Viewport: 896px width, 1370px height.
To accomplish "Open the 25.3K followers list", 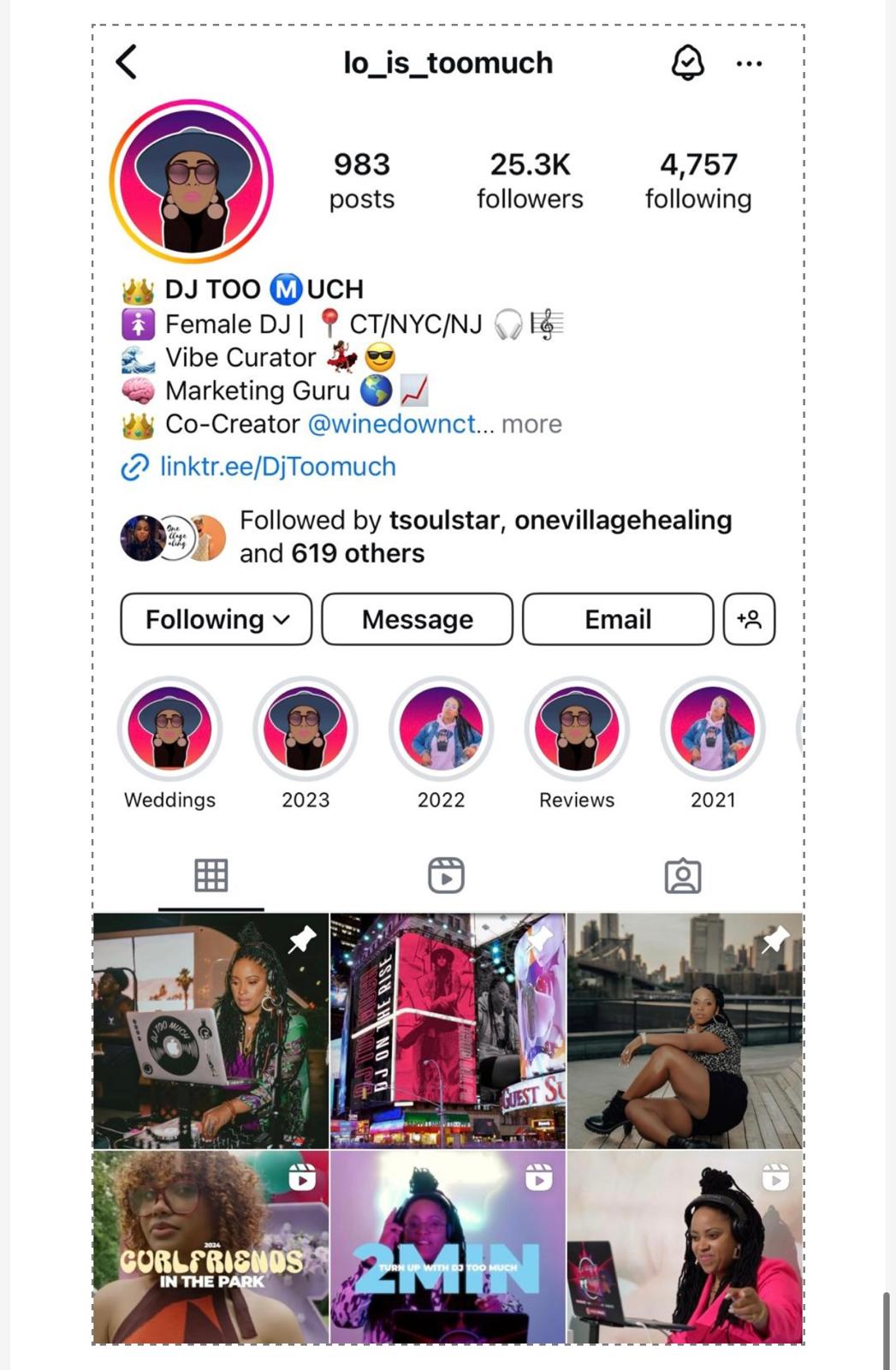I will 530,181.
